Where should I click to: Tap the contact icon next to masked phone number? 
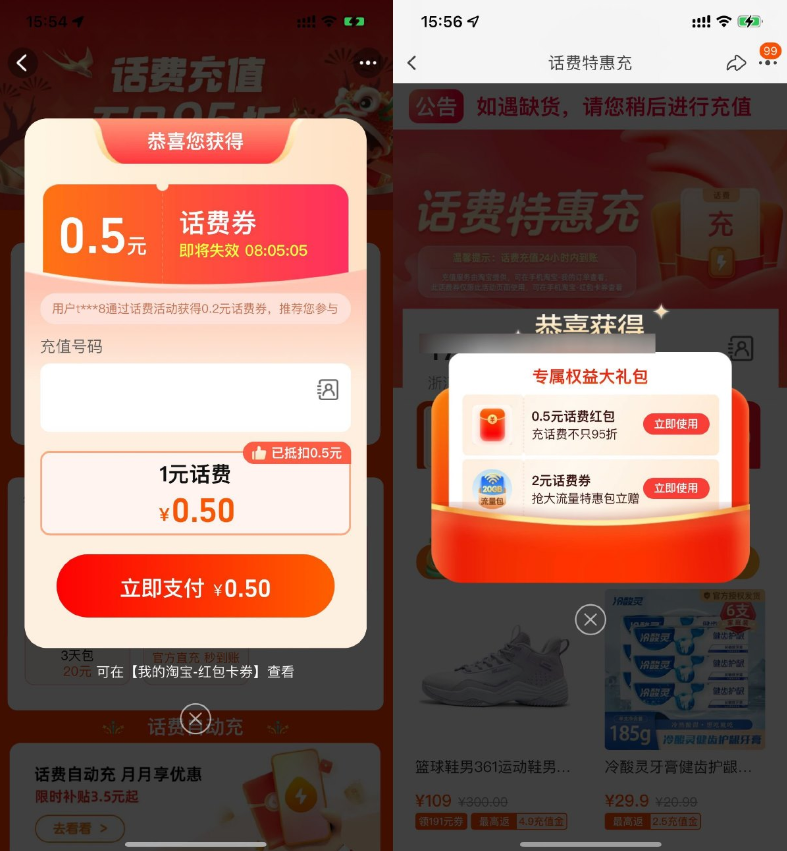742,348
